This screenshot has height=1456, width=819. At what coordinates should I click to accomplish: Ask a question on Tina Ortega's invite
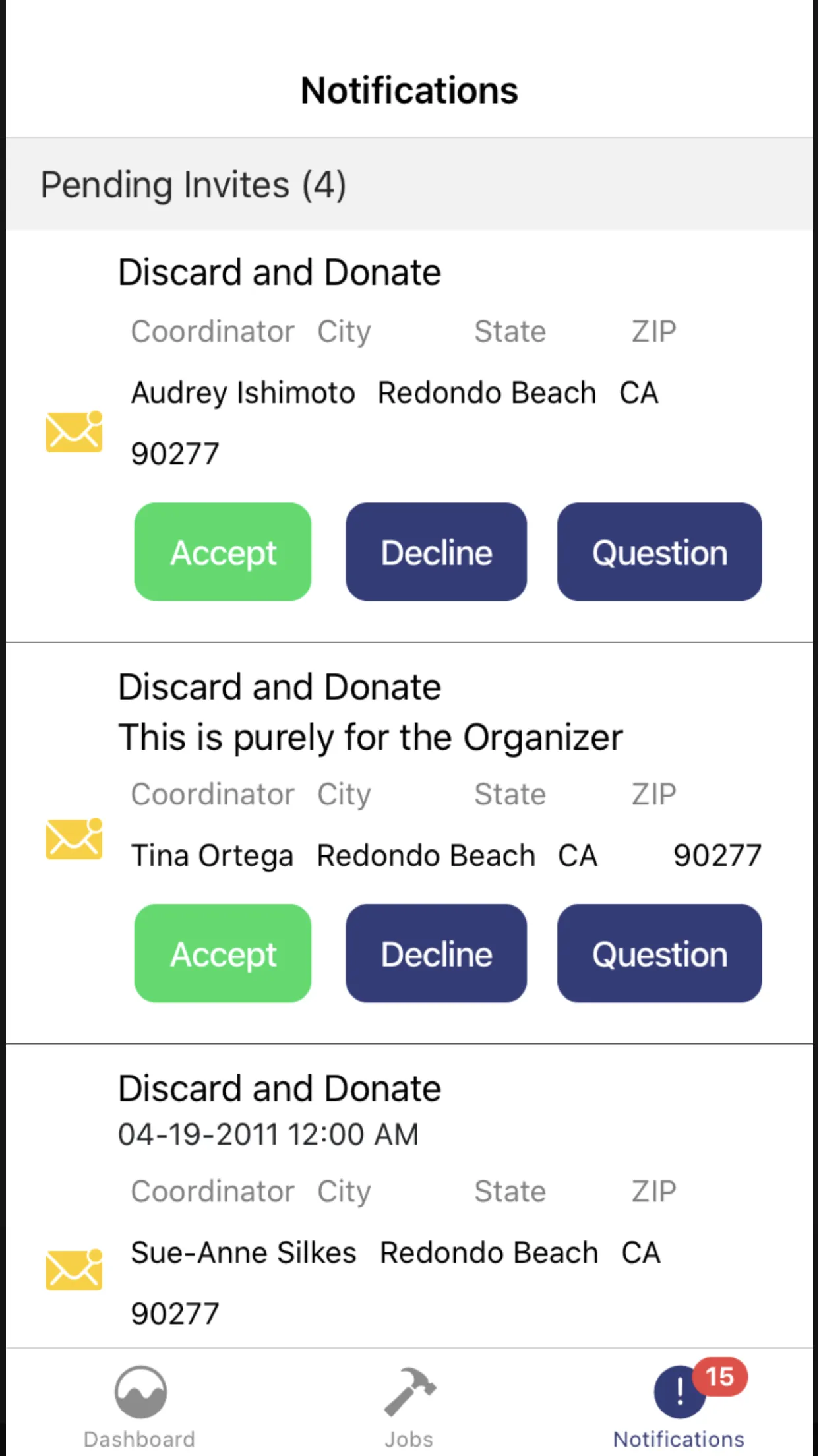click(x=659, y=954)
